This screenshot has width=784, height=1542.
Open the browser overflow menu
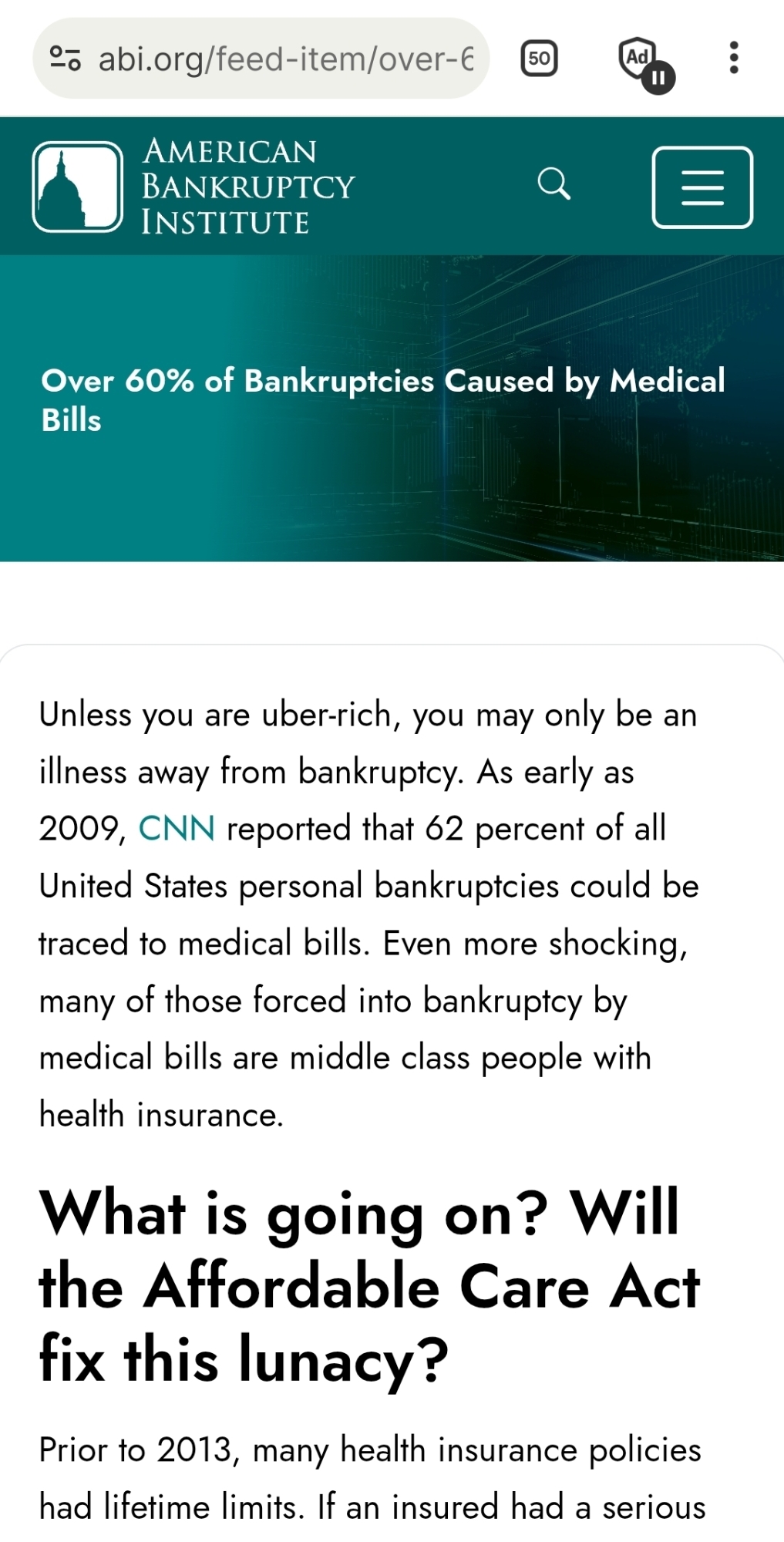(733, 59)
